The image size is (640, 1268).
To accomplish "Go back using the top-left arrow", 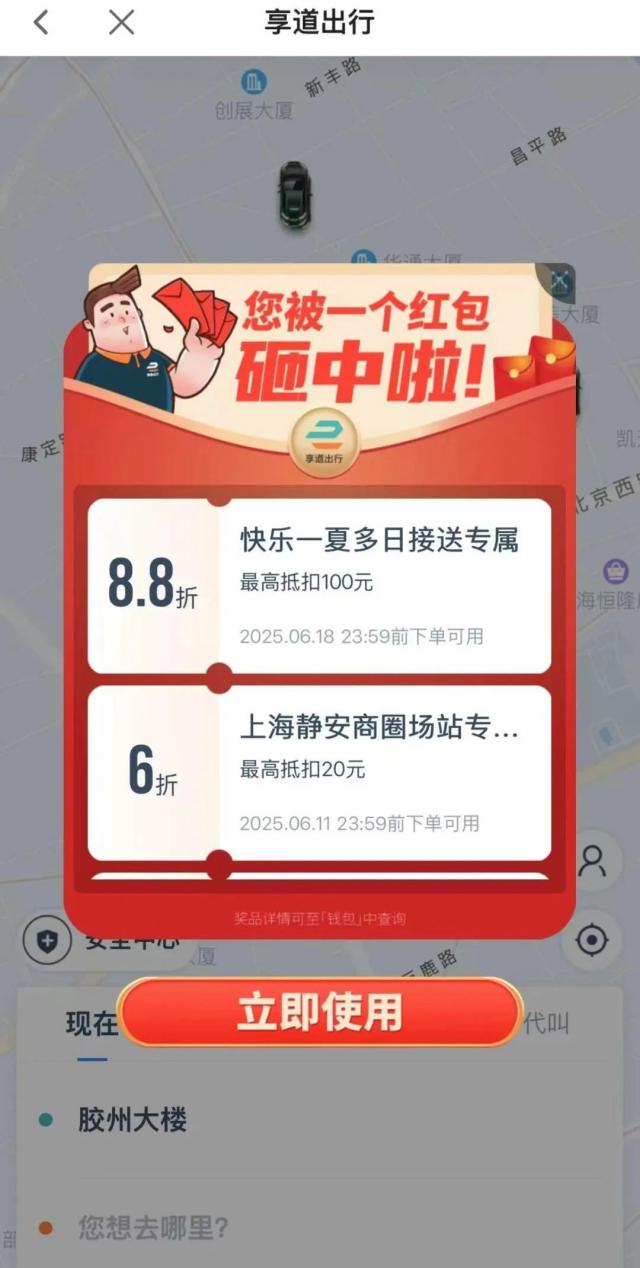I will click(41, 23).
